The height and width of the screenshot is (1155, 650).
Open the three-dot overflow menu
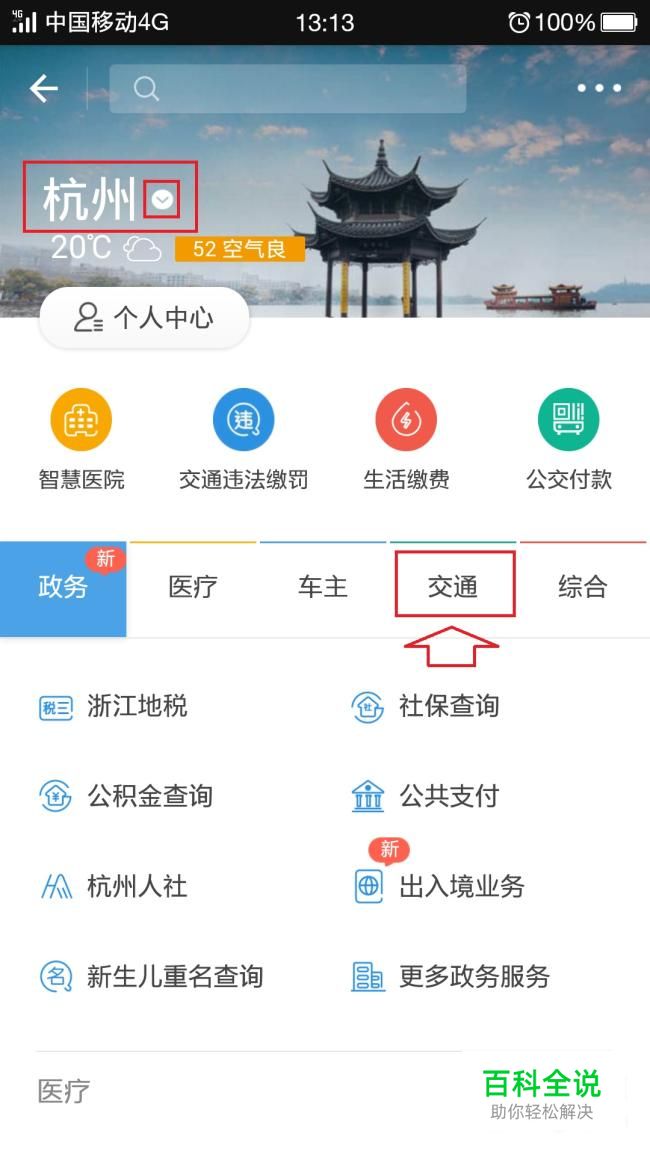599,88
